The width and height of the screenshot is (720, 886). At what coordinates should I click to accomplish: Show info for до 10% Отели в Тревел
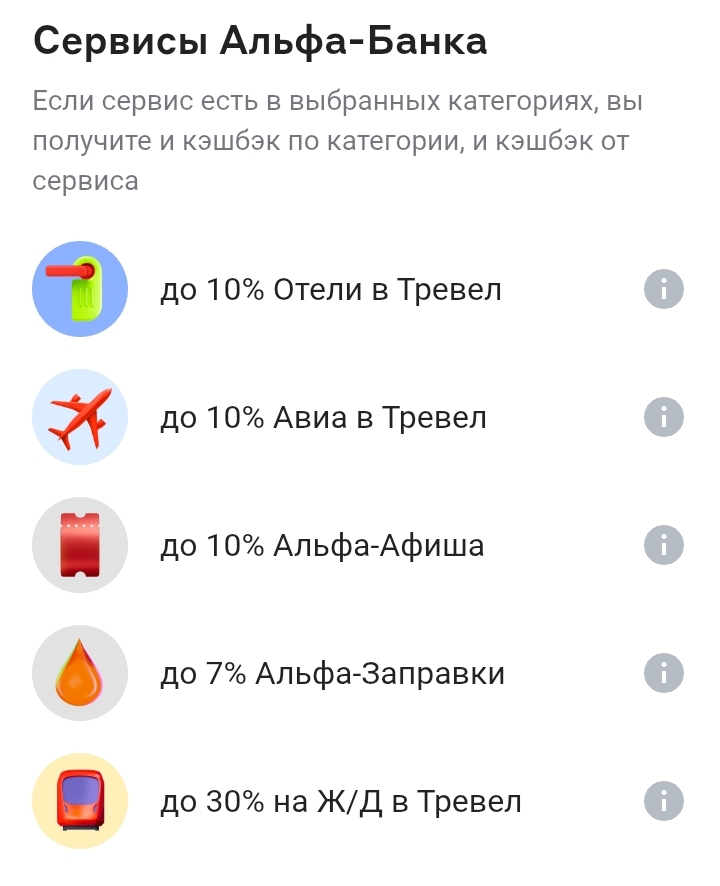[663, 289]
